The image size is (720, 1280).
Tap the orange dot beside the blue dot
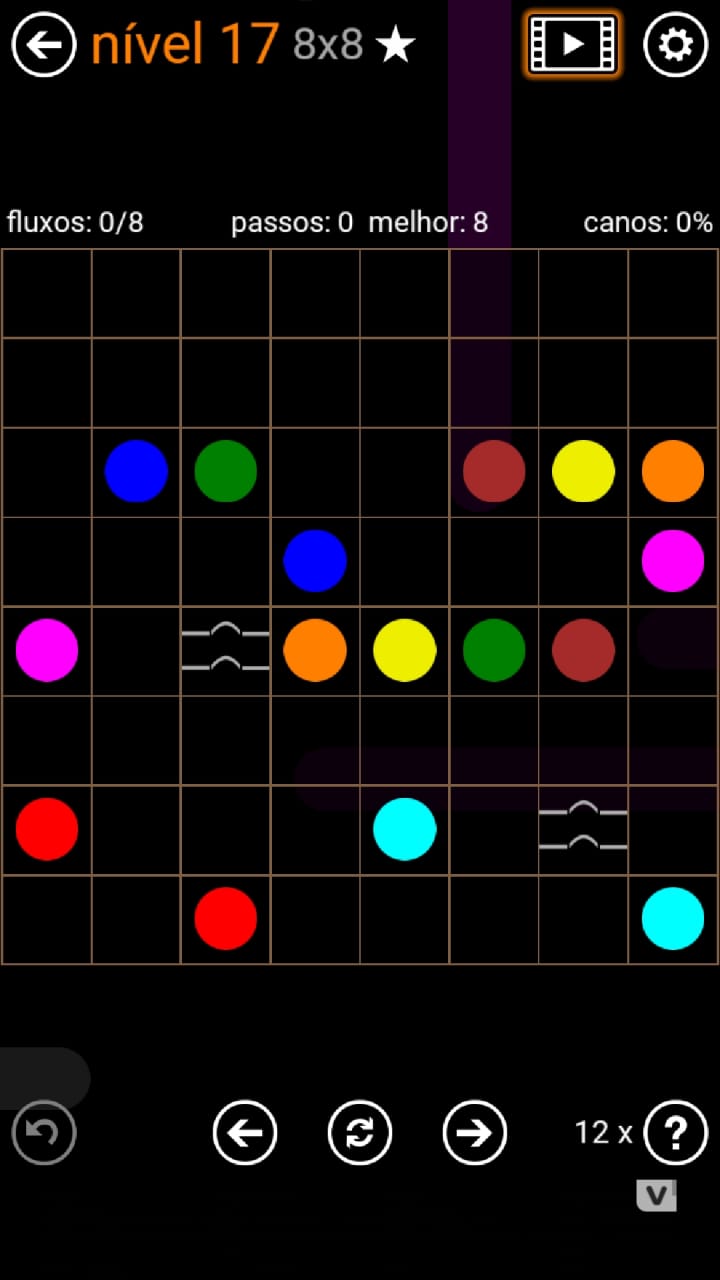[315, 650]
